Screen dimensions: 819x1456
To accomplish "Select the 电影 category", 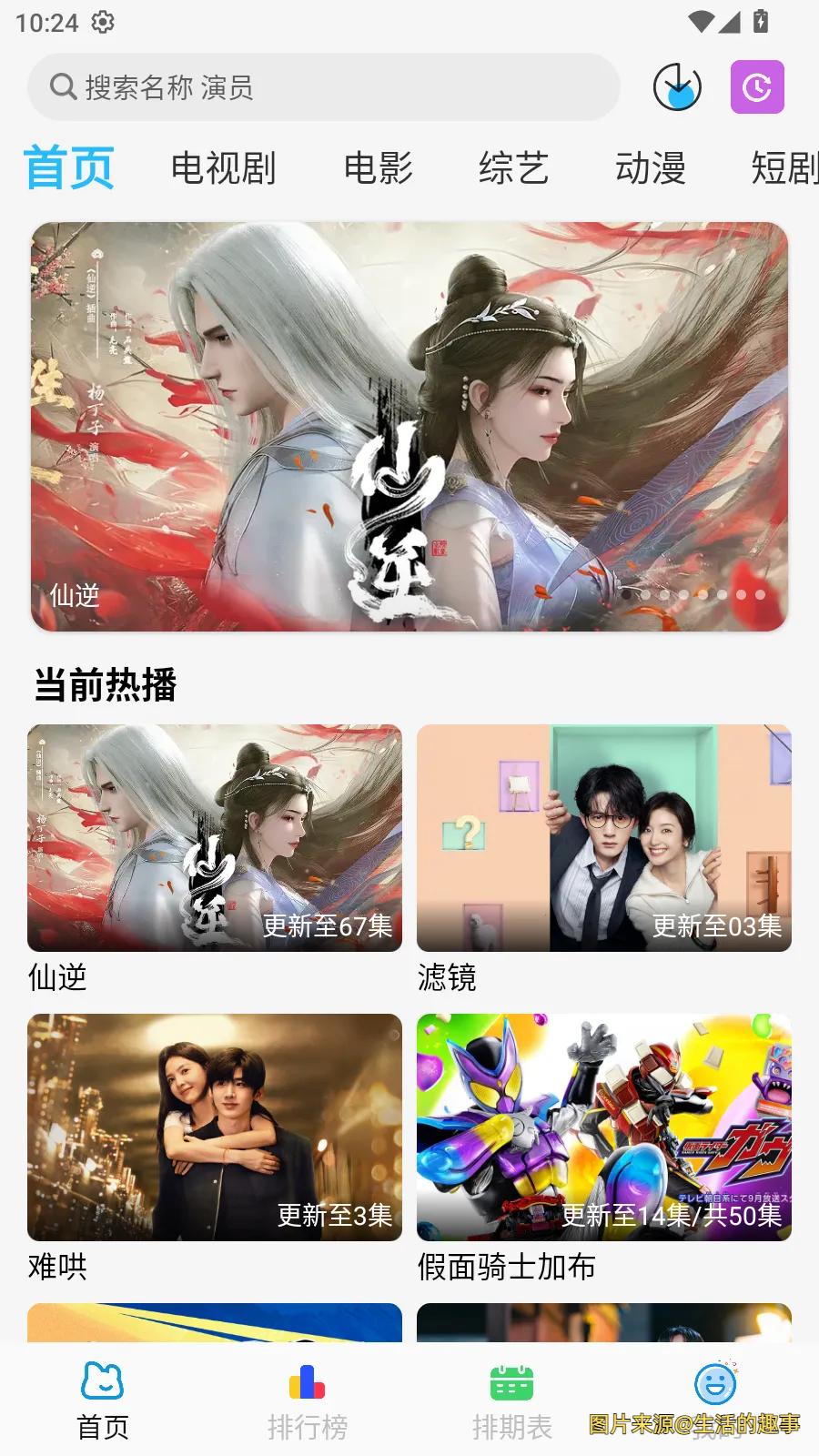I will click(379, 168).
